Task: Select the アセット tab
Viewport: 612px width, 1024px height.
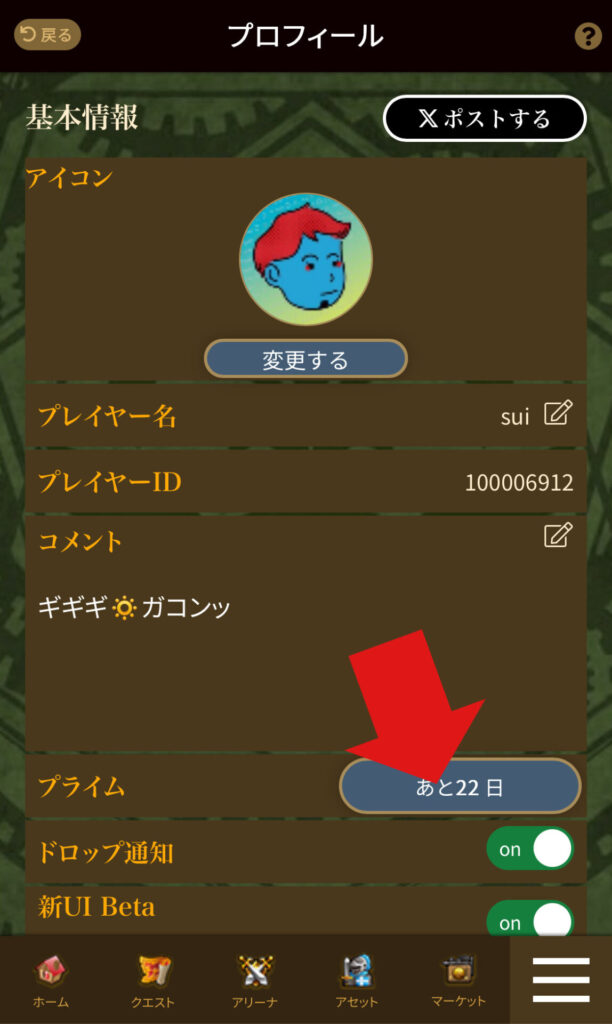Action: point(357,980)
